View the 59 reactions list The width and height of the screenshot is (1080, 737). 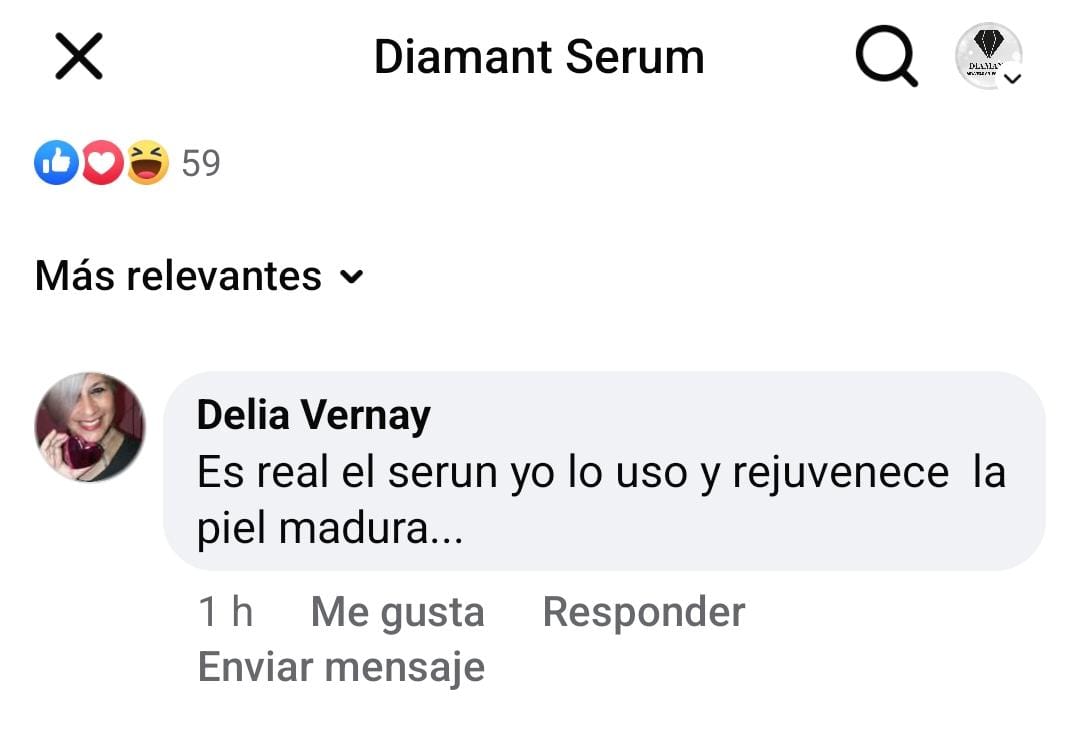coord(127,163)
